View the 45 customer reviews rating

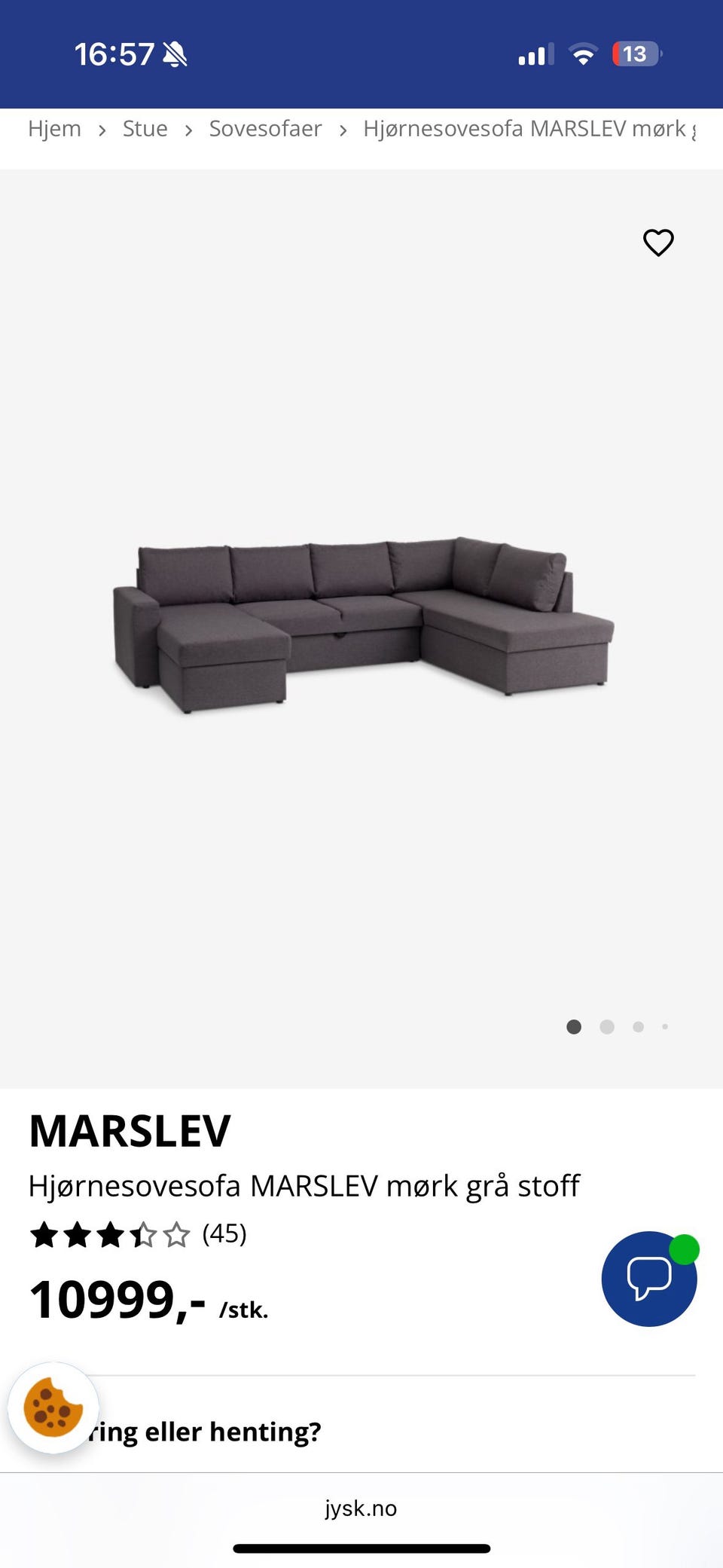(x=139, y=1234)
